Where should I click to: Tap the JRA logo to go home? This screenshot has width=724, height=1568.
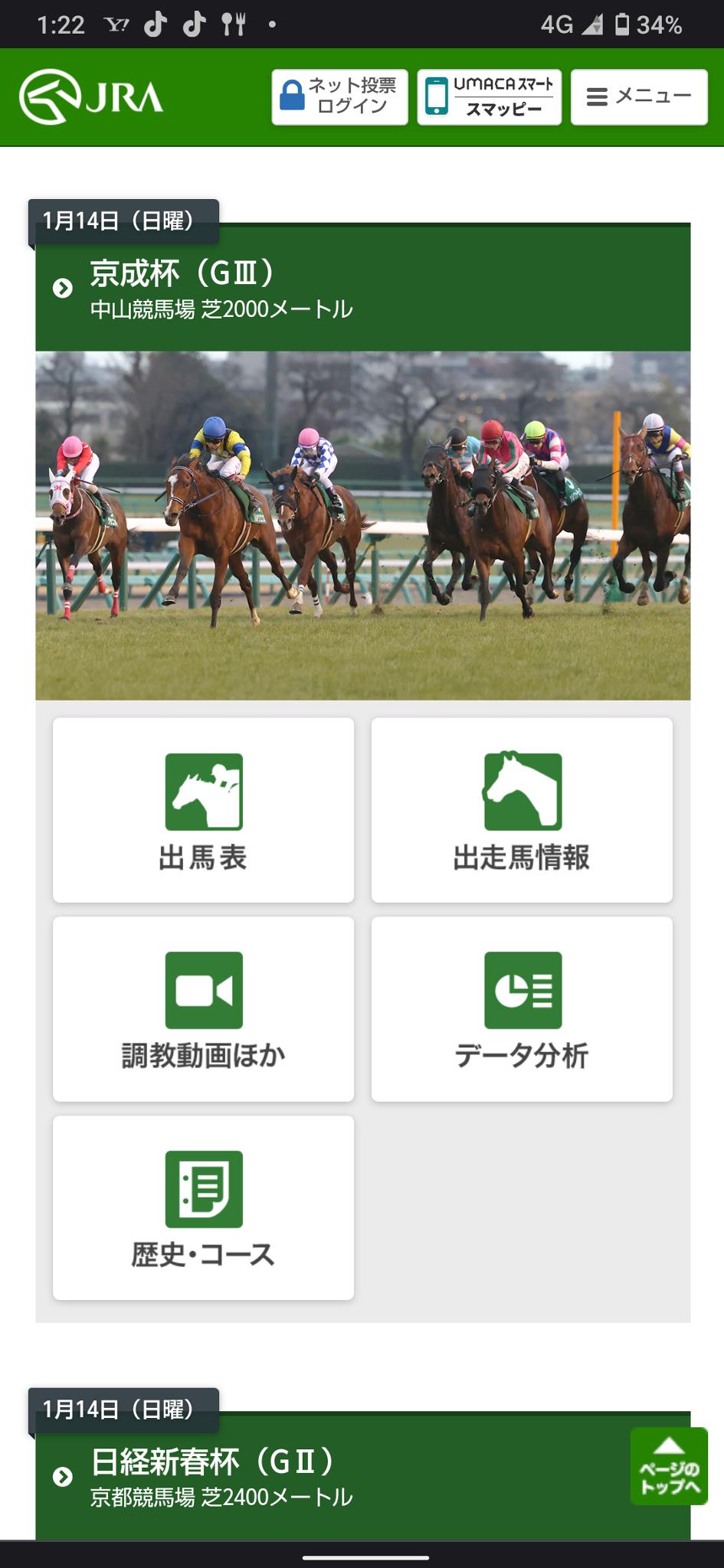[92, 97]
